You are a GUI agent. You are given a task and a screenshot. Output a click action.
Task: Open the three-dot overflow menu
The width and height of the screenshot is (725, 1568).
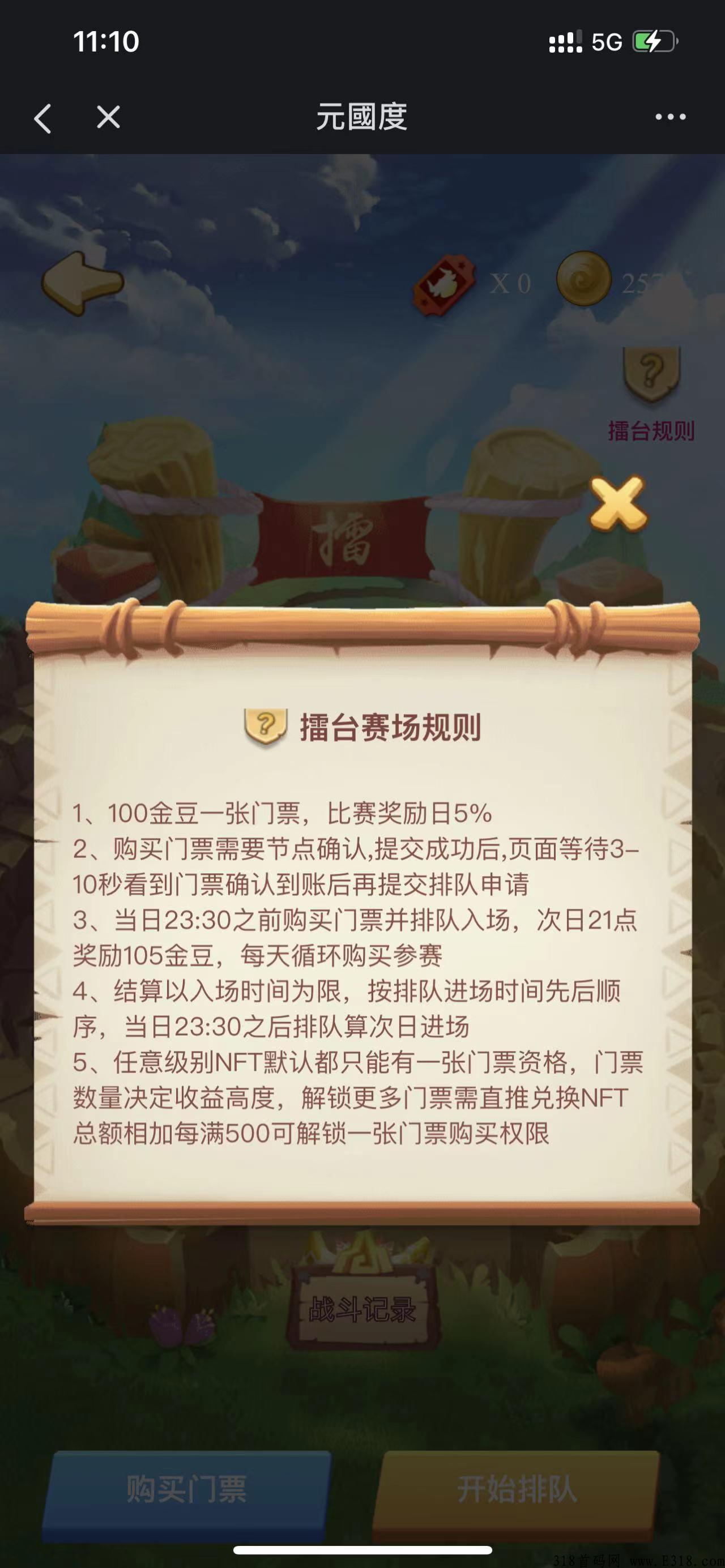pos(670,117)
